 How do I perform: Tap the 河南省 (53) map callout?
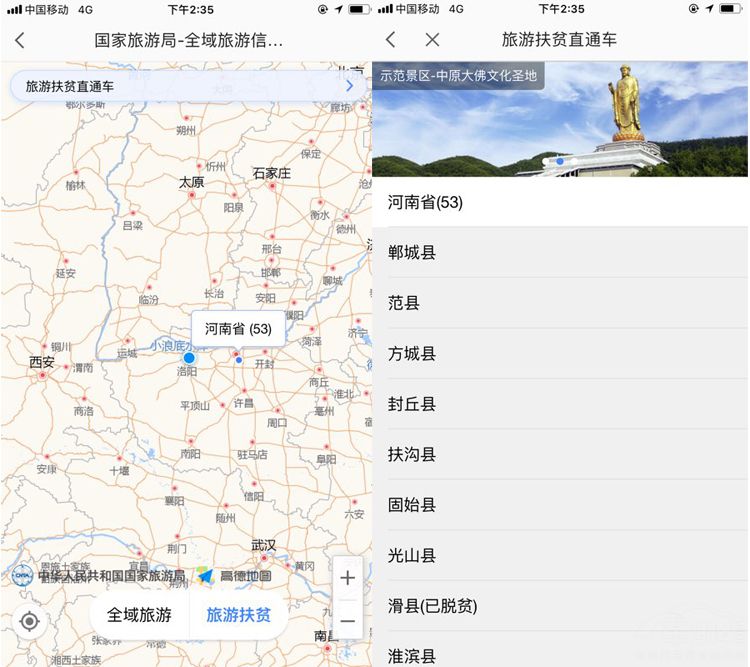(238, 328)
